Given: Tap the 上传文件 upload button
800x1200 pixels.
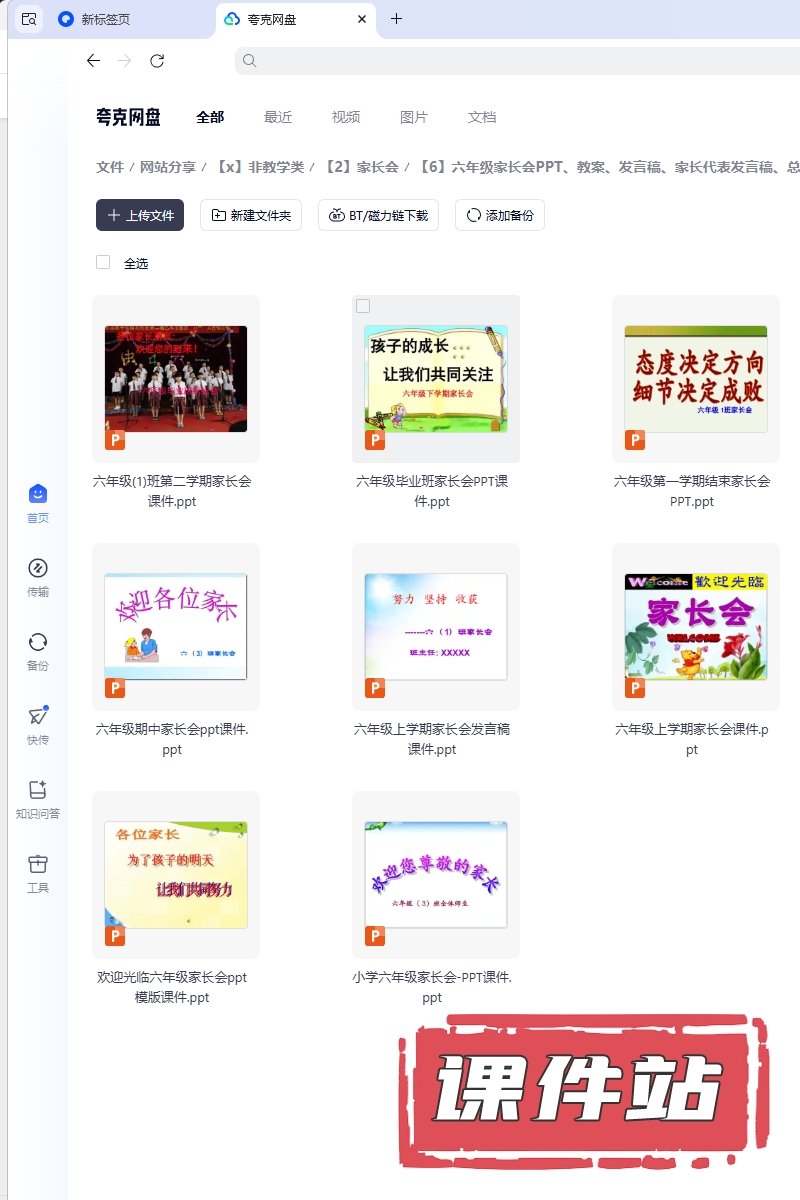Looking at the screenshot, I should pos(140,215).
